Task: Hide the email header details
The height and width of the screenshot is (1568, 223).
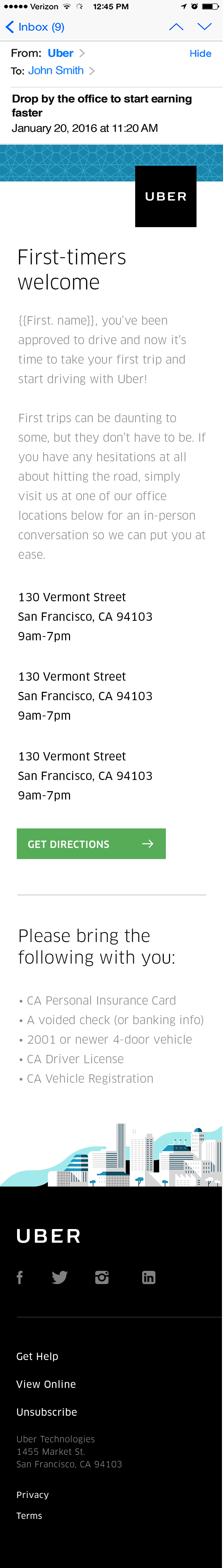Action: click(200, 54)
